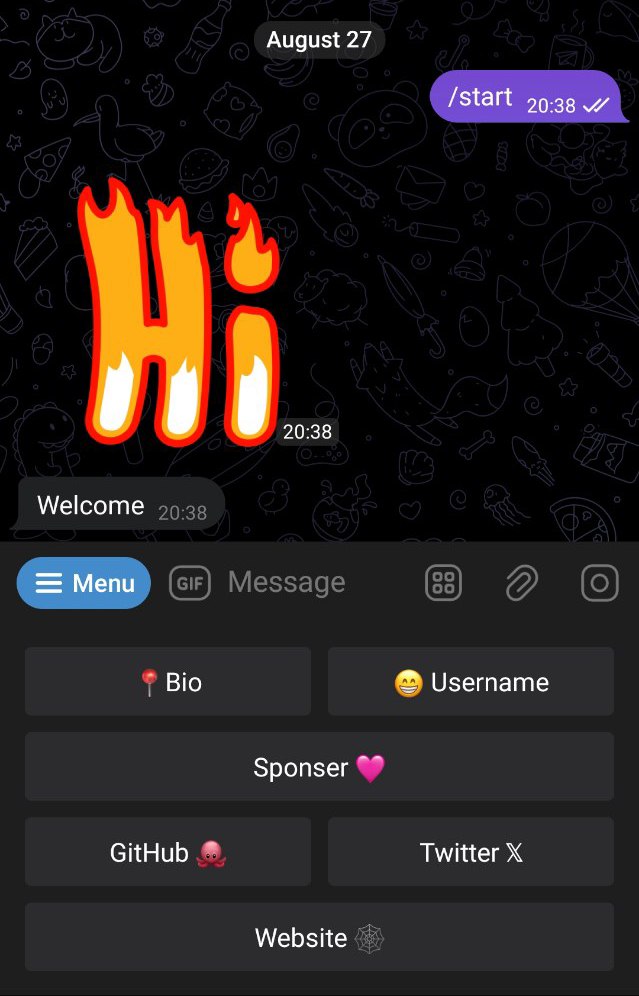Image resolution: width=639 pixels, height=996 pixels.
Task: Select the GitHub button
Action: point(168,852)
